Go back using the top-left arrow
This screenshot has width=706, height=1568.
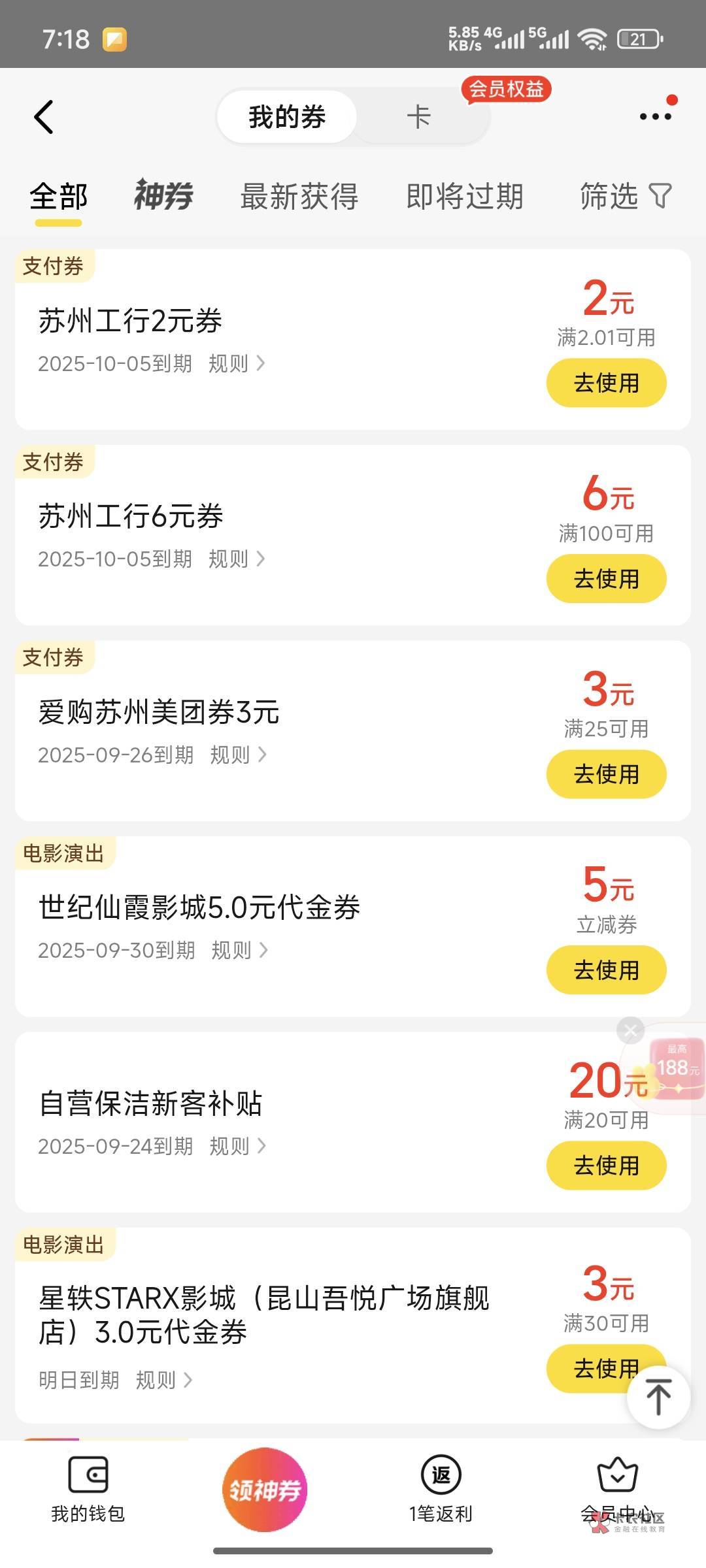coord(44,117)
